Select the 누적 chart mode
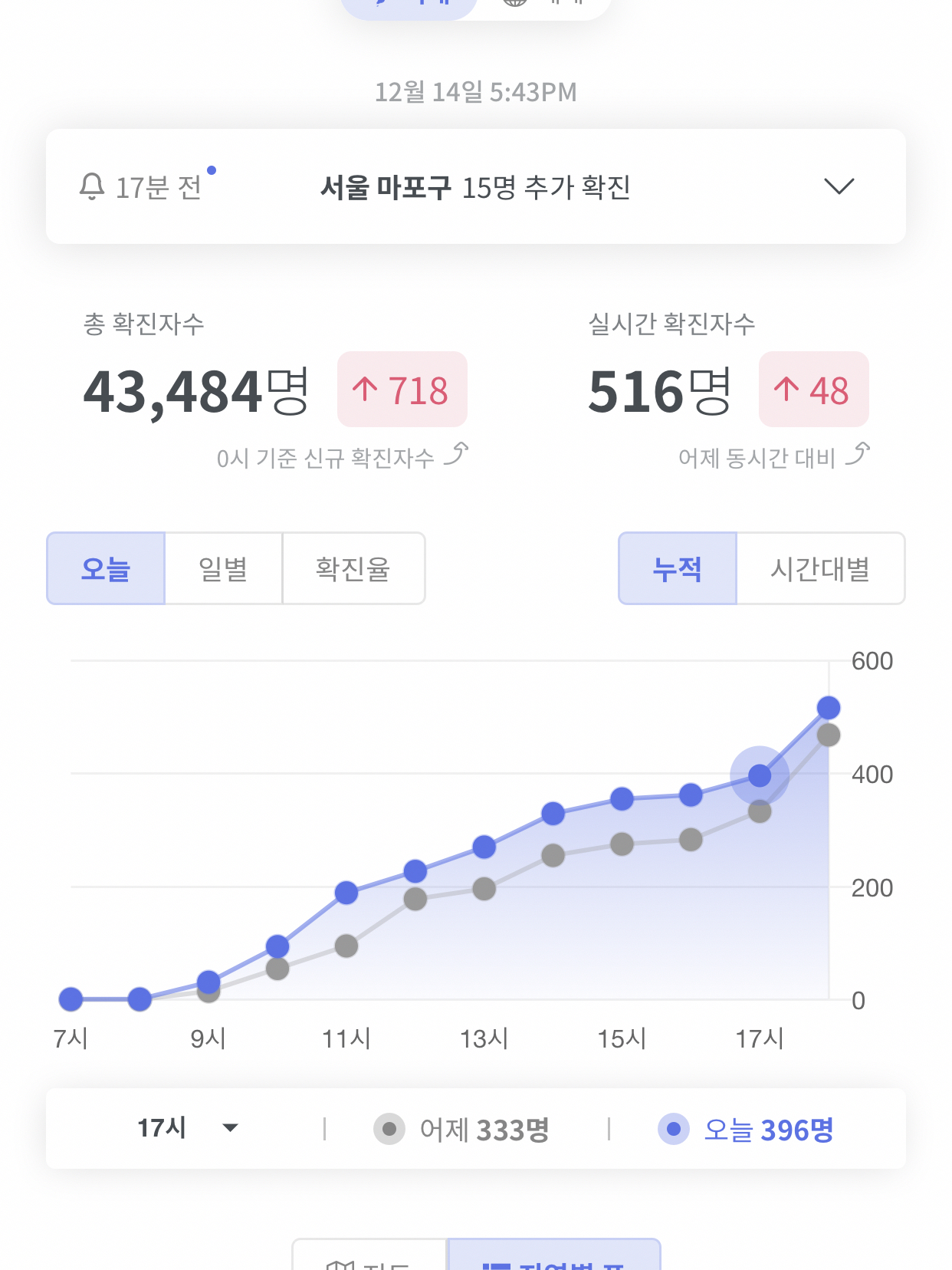Image resolution: width=952 pixels, height=1270 pixels. (678, 568)
